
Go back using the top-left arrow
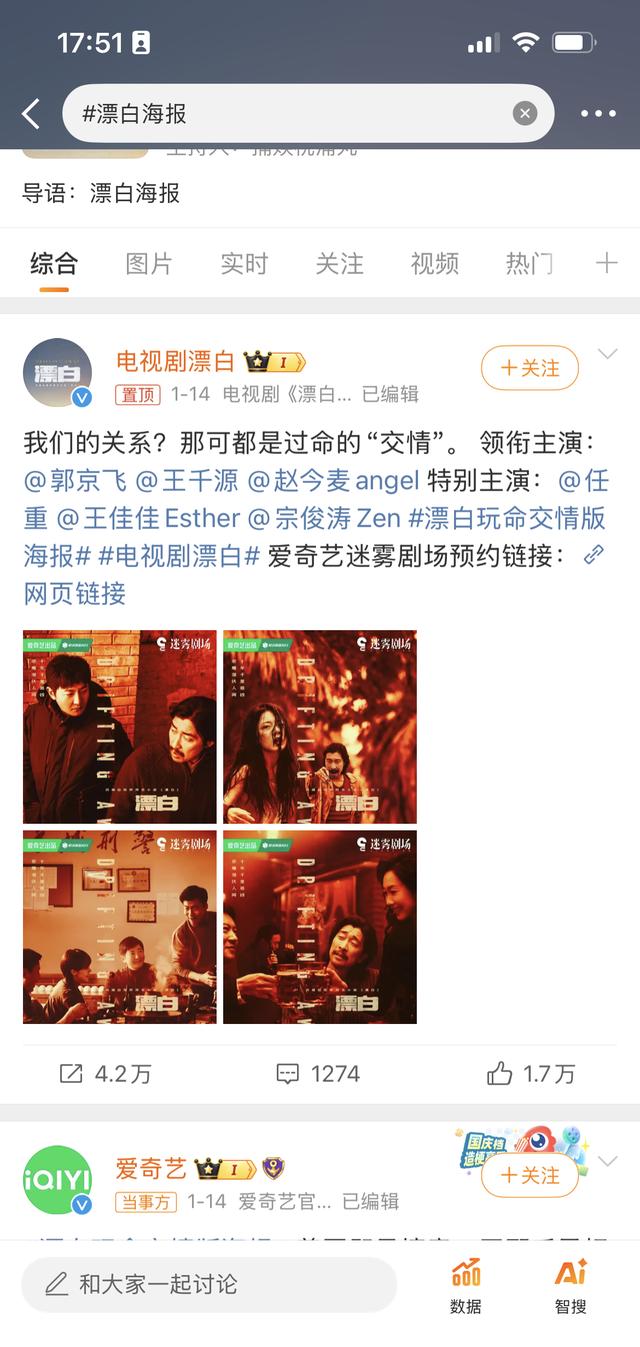pyautogui.click(x=31, y=114)
